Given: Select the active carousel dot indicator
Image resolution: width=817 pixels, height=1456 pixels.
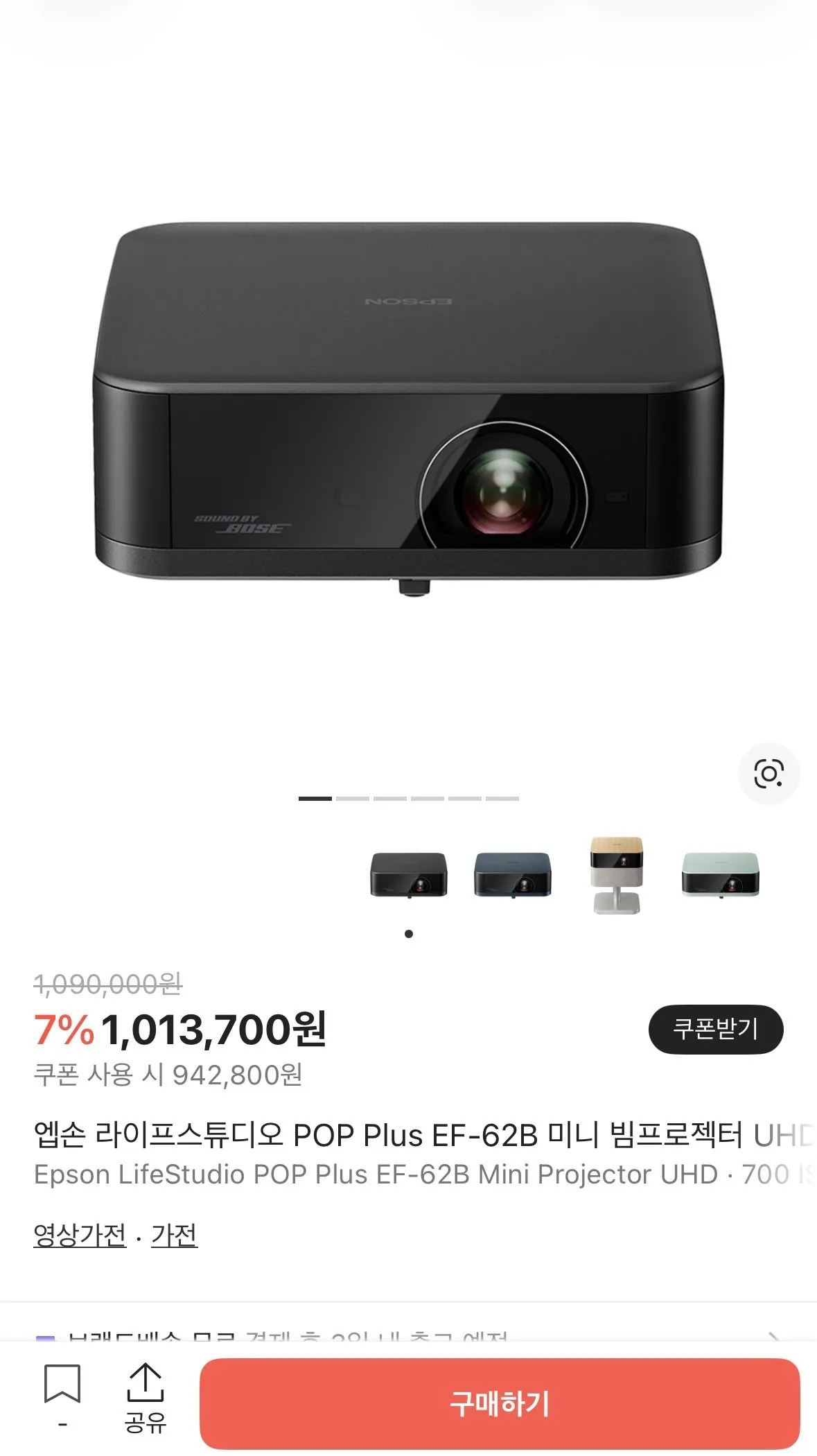Looking at the screenshot, I should point(409,933).
